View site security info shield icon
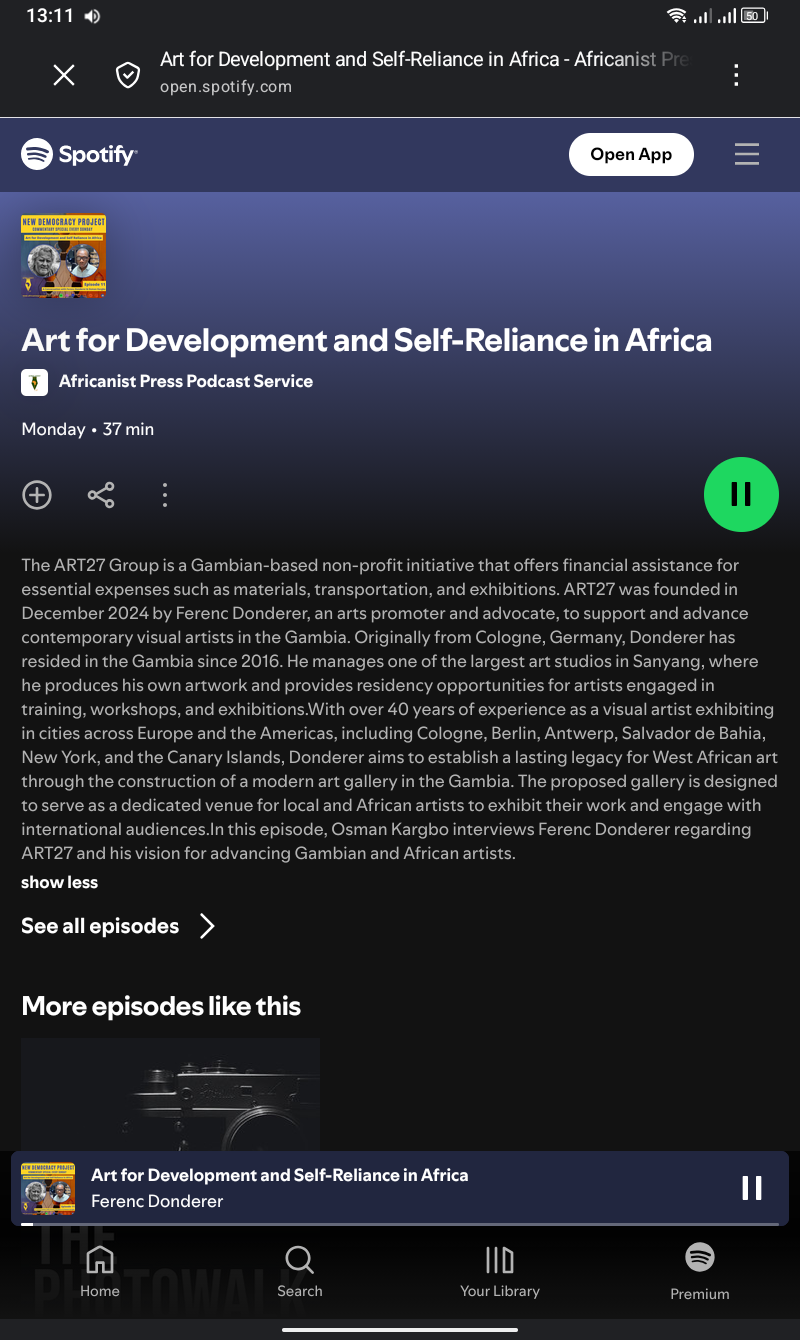 [x=128, y=75]
